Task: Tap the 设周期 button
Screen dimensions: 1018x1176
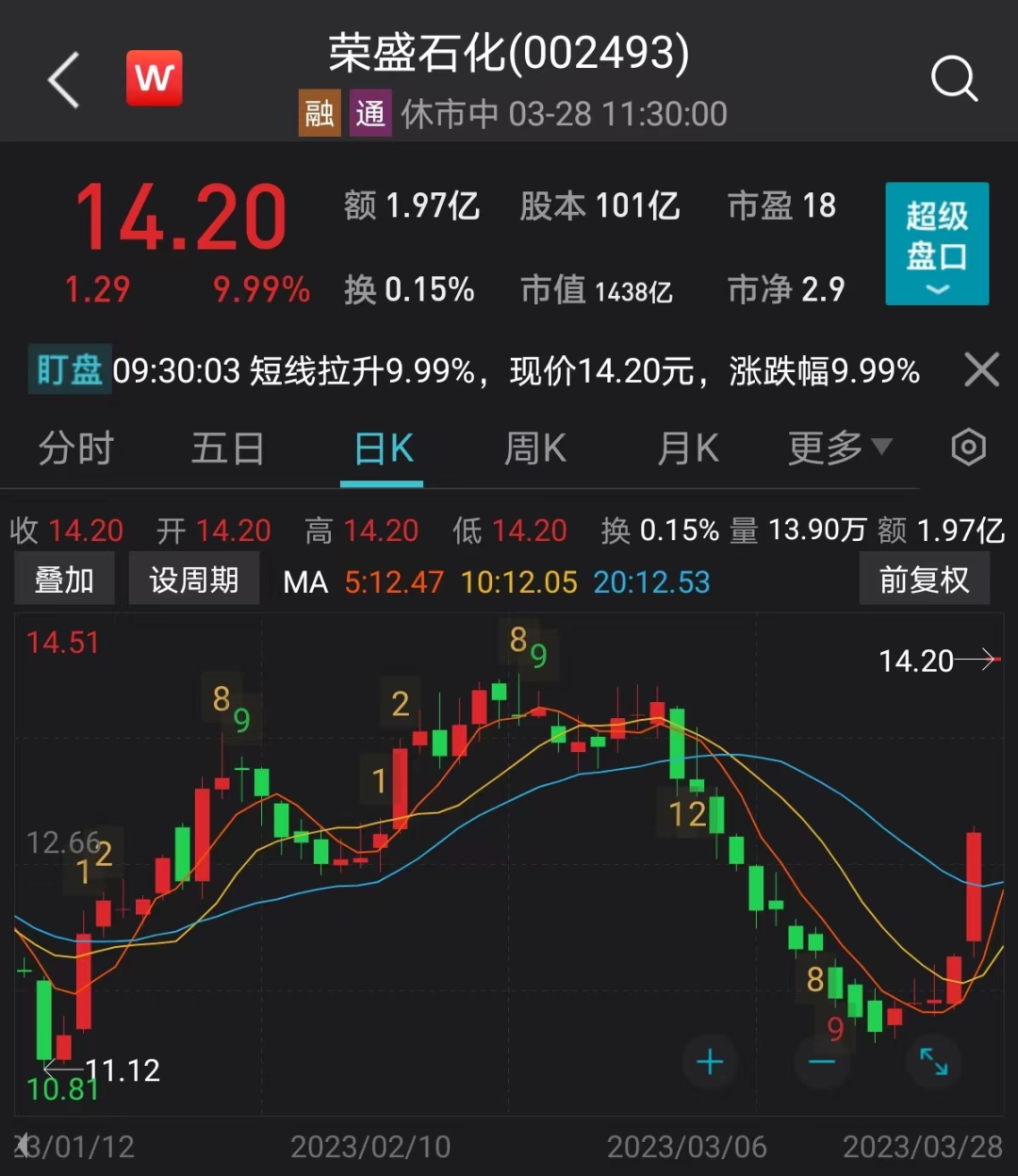Action: point(193,580)
